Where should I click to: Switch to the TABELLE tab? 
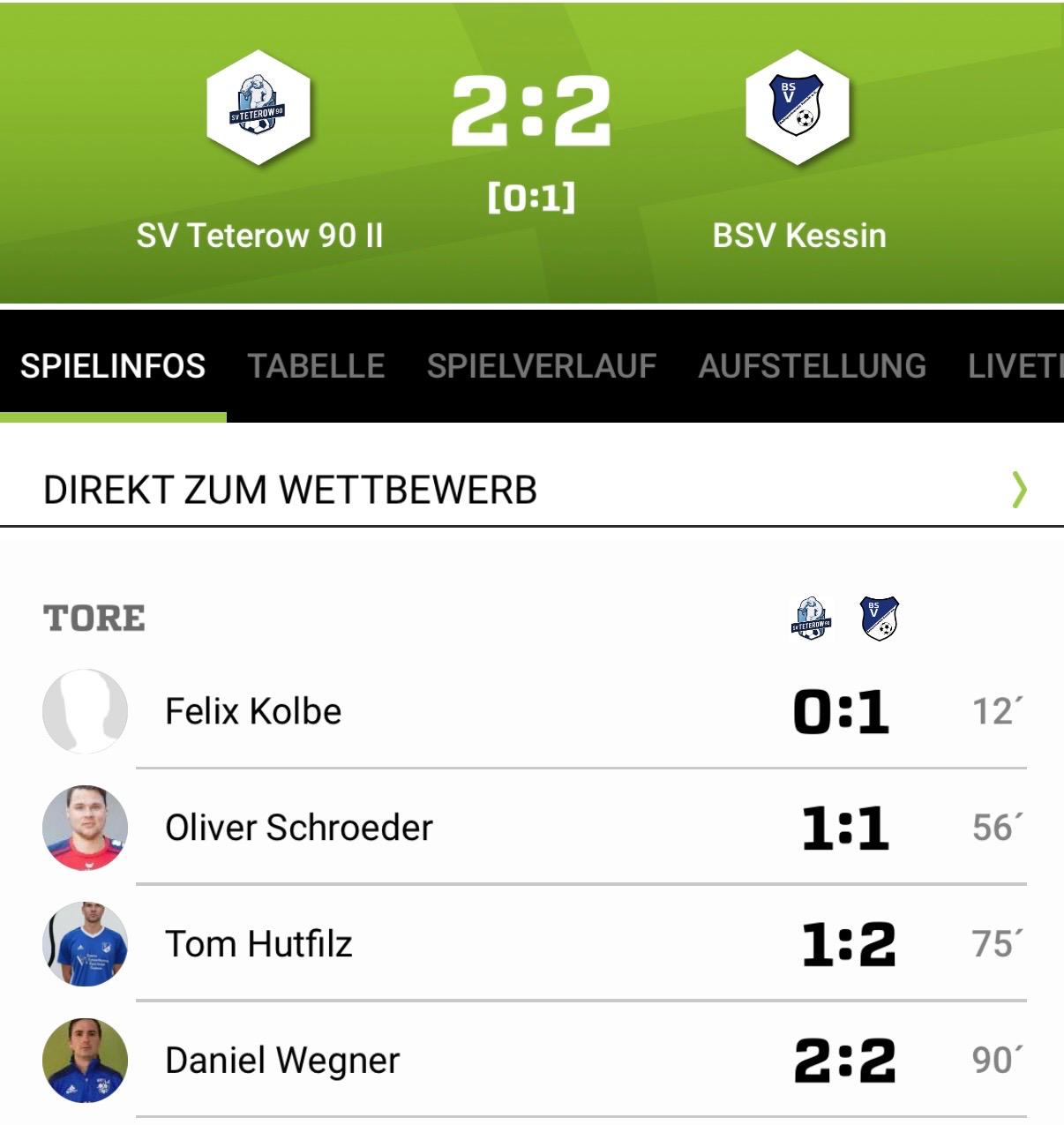318,364
